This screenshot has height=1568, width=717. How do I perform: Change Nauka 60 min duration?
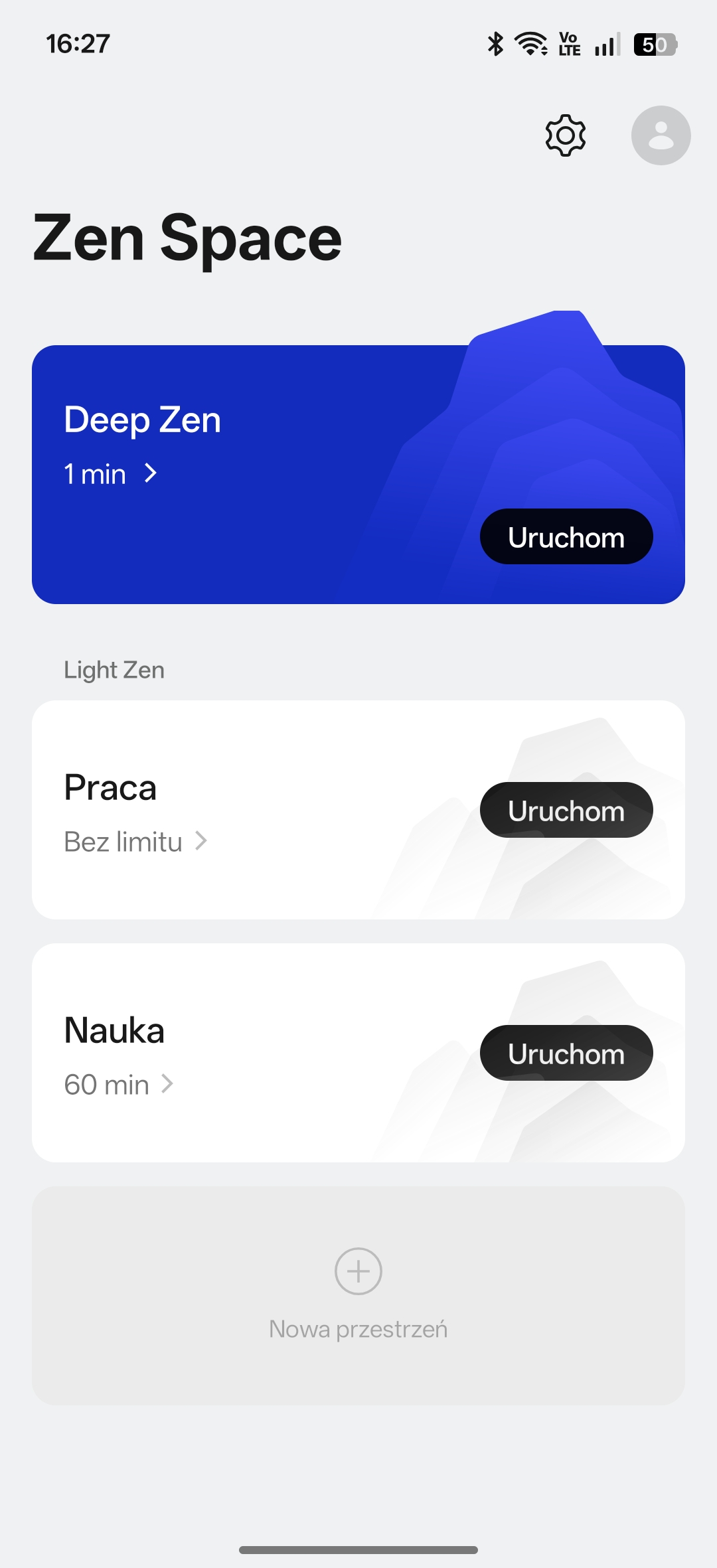[118, 1085]
